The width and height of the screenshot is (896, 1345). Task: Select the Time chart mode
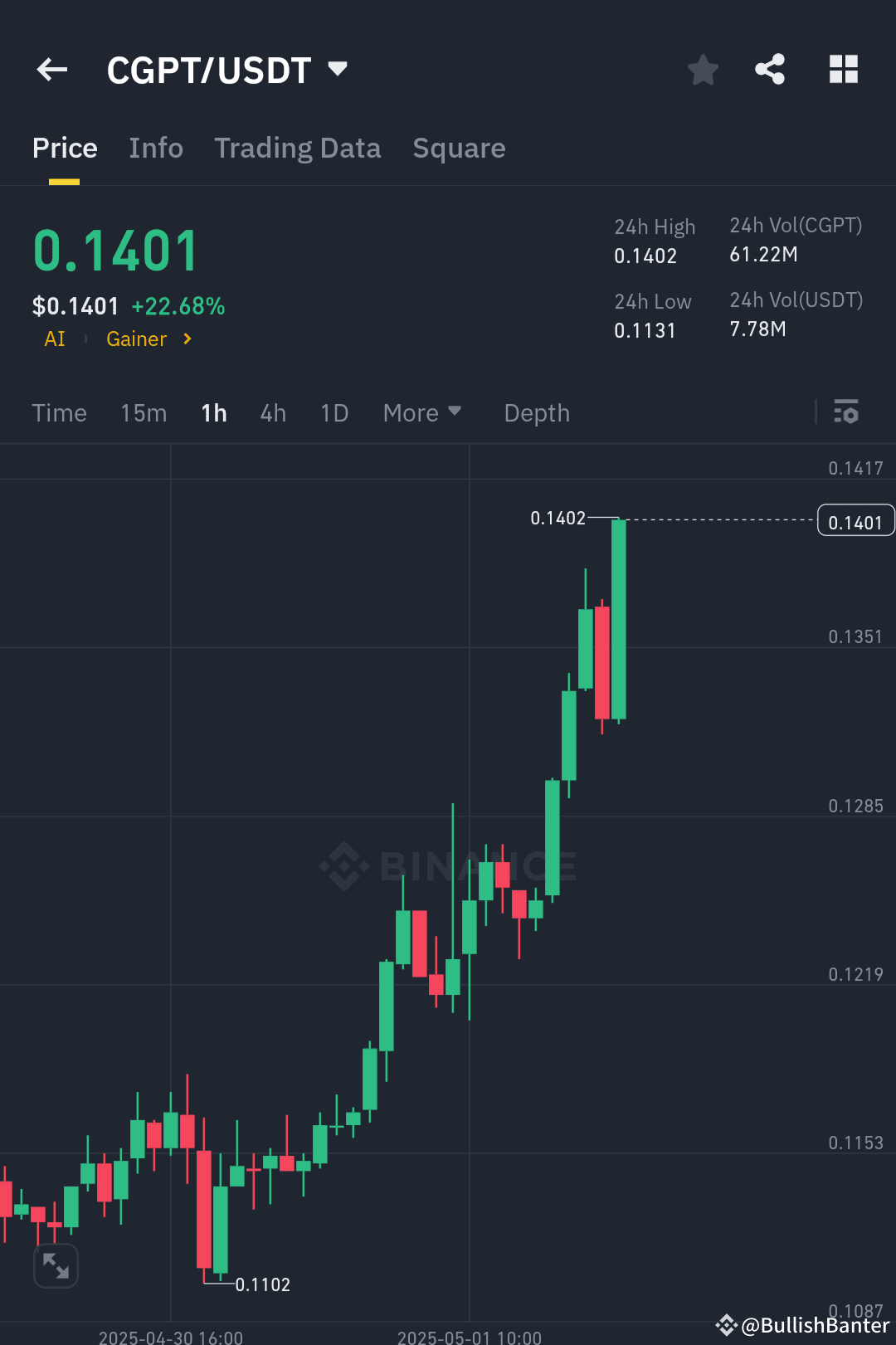click(59, 412)
